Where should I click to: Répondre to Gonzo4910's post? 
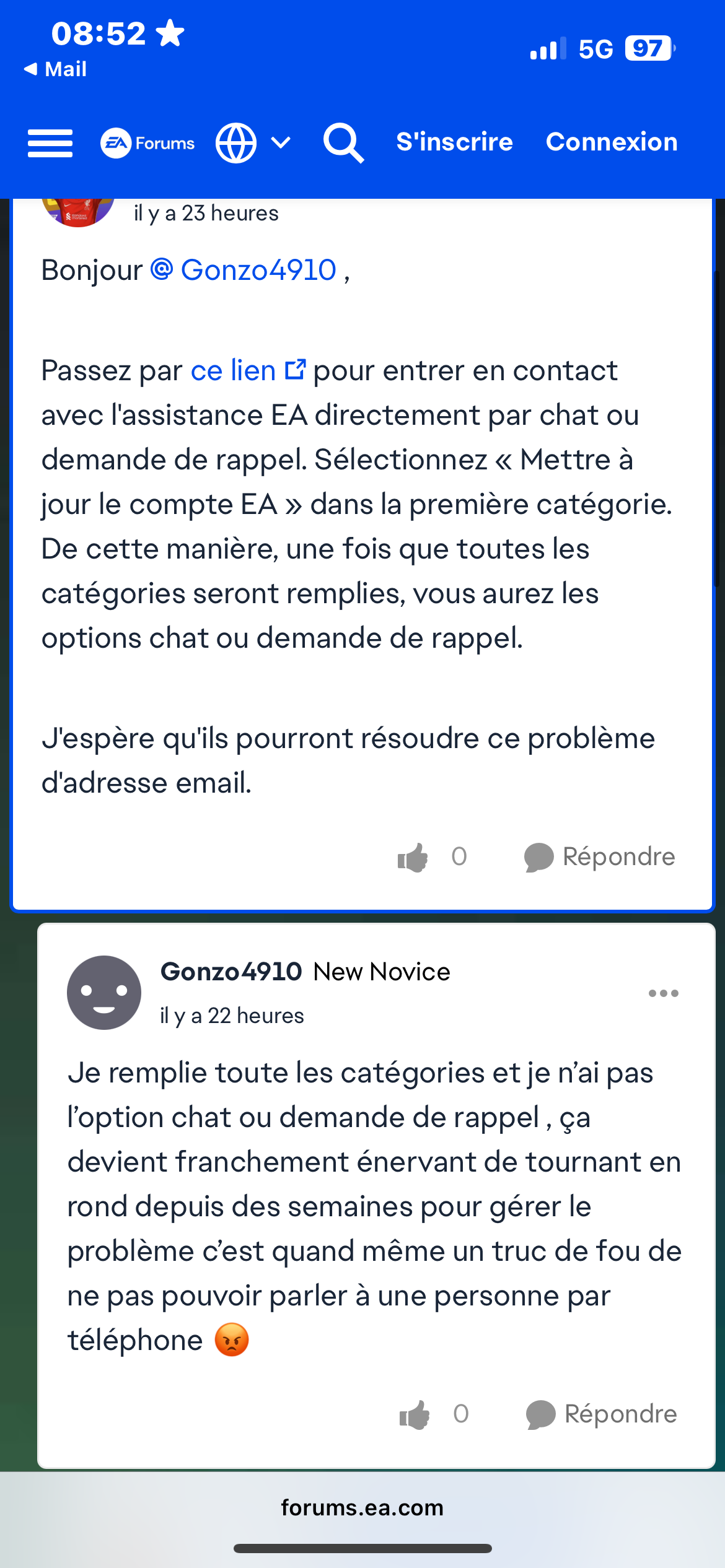[601, 1414]
